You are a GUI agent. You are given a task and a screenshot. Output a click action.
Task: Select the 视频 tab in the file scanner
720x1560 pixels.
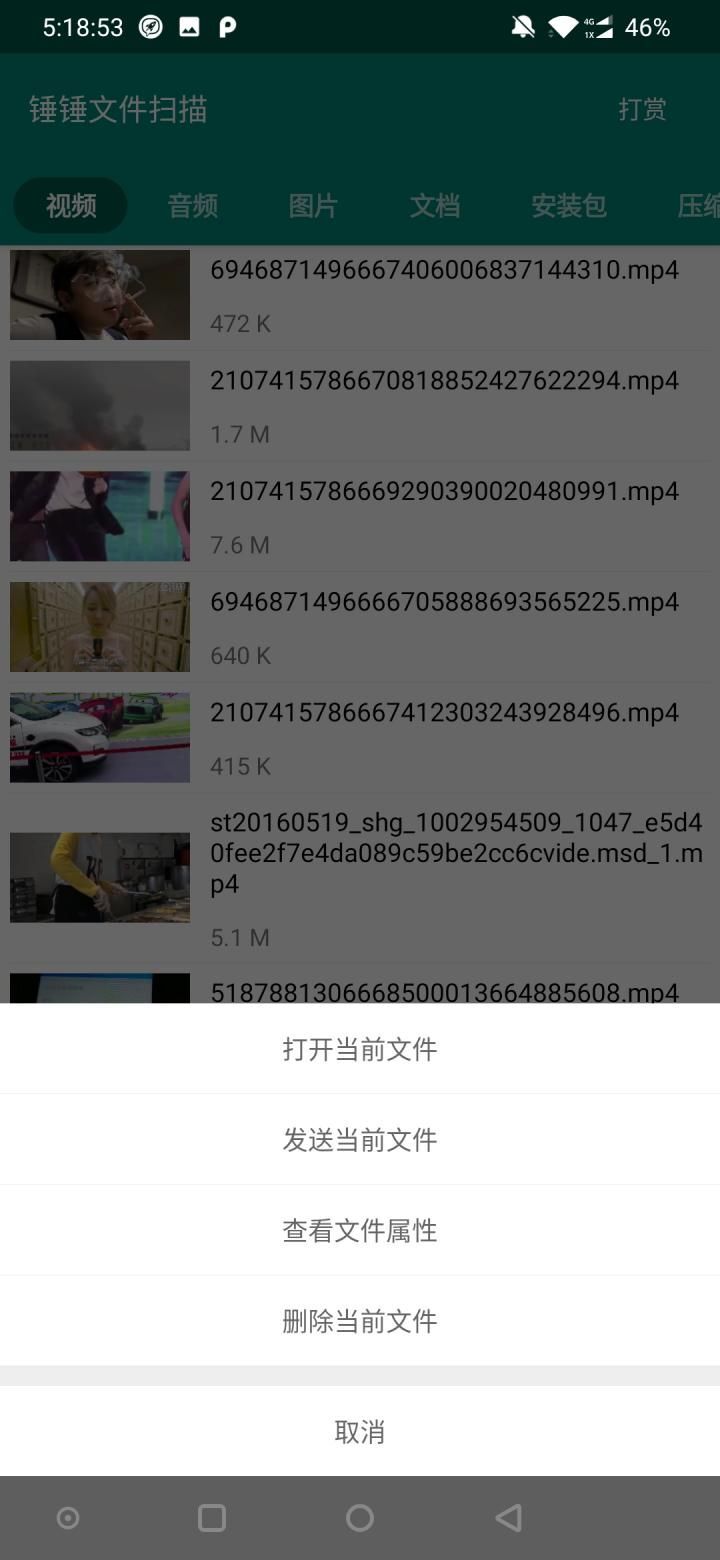tap(70, 205)
